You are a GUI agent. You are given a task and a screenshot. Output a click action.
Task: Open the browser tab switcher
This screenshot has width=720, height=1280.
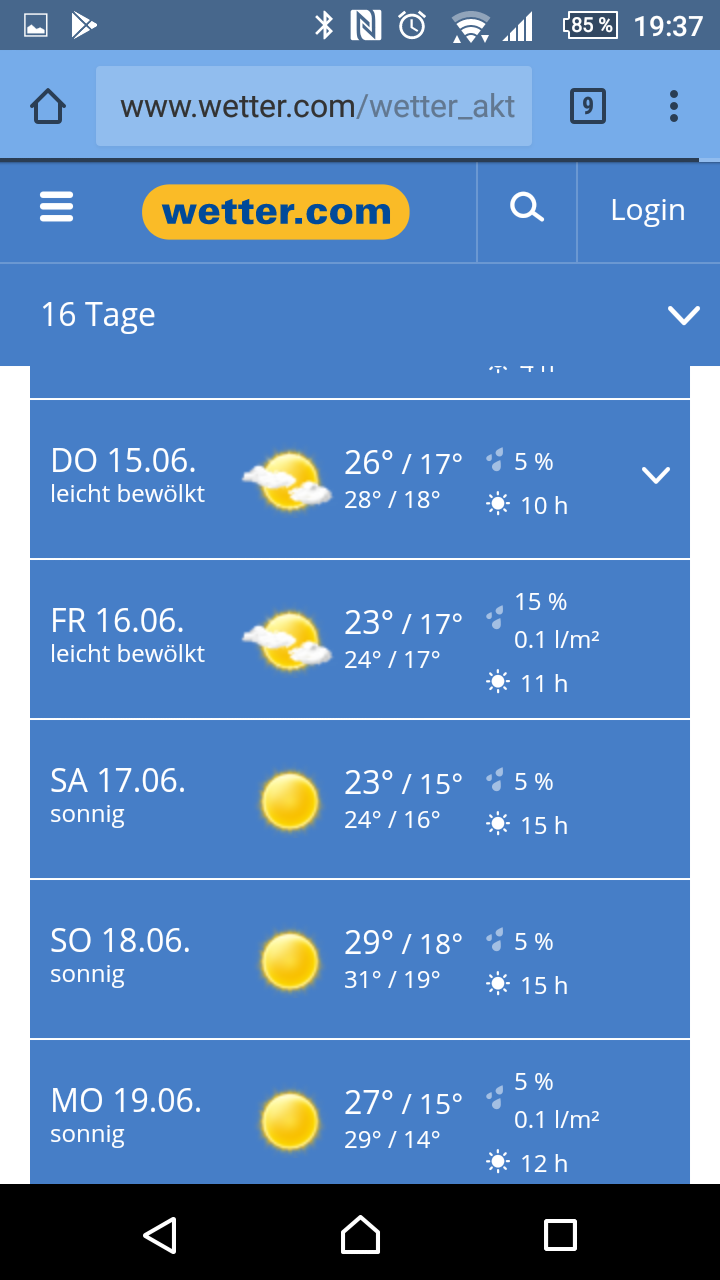point(588,106)
